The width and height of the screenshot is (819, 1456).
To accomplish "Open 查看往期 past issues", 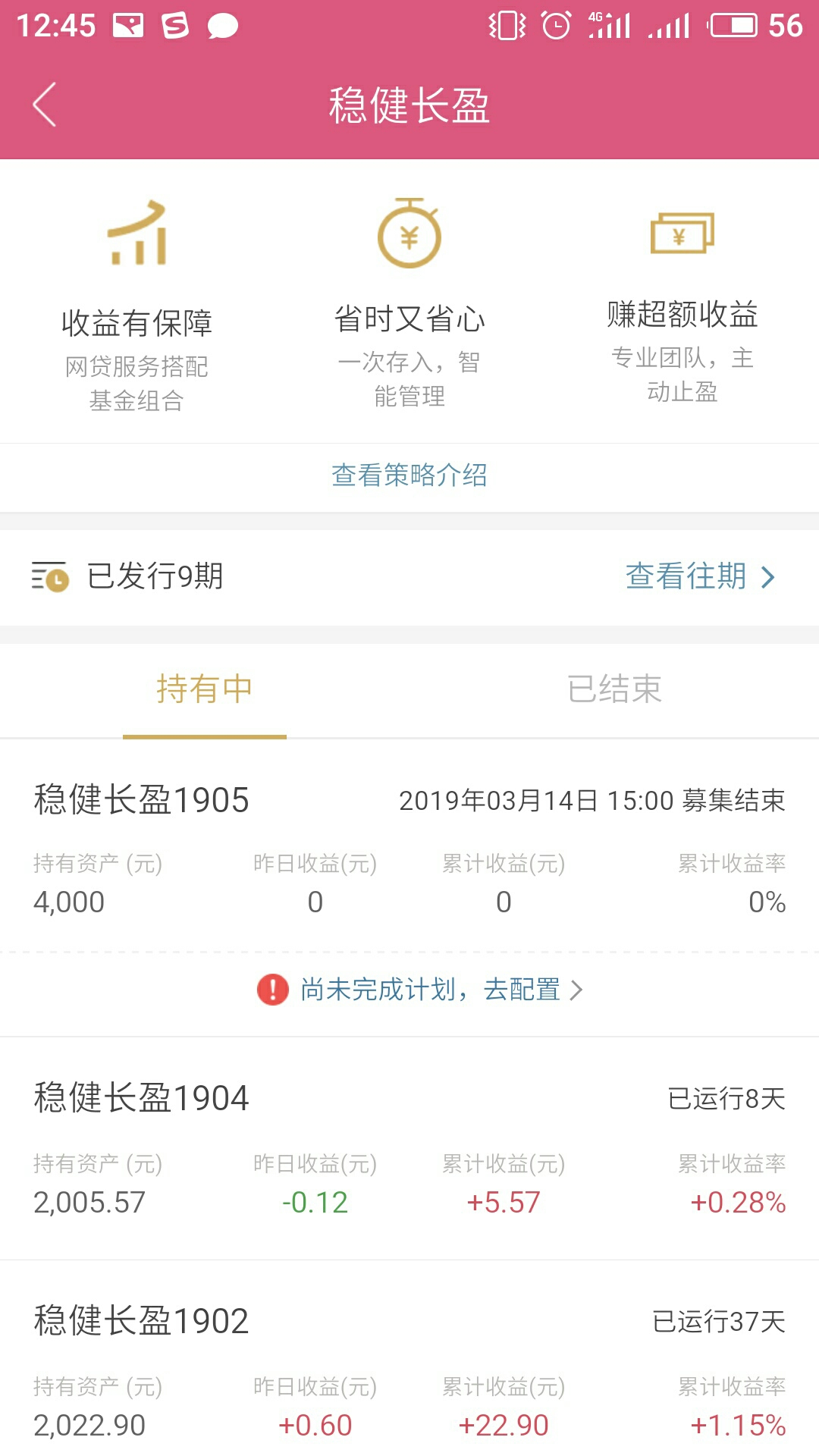I will (x=701, y=576).
